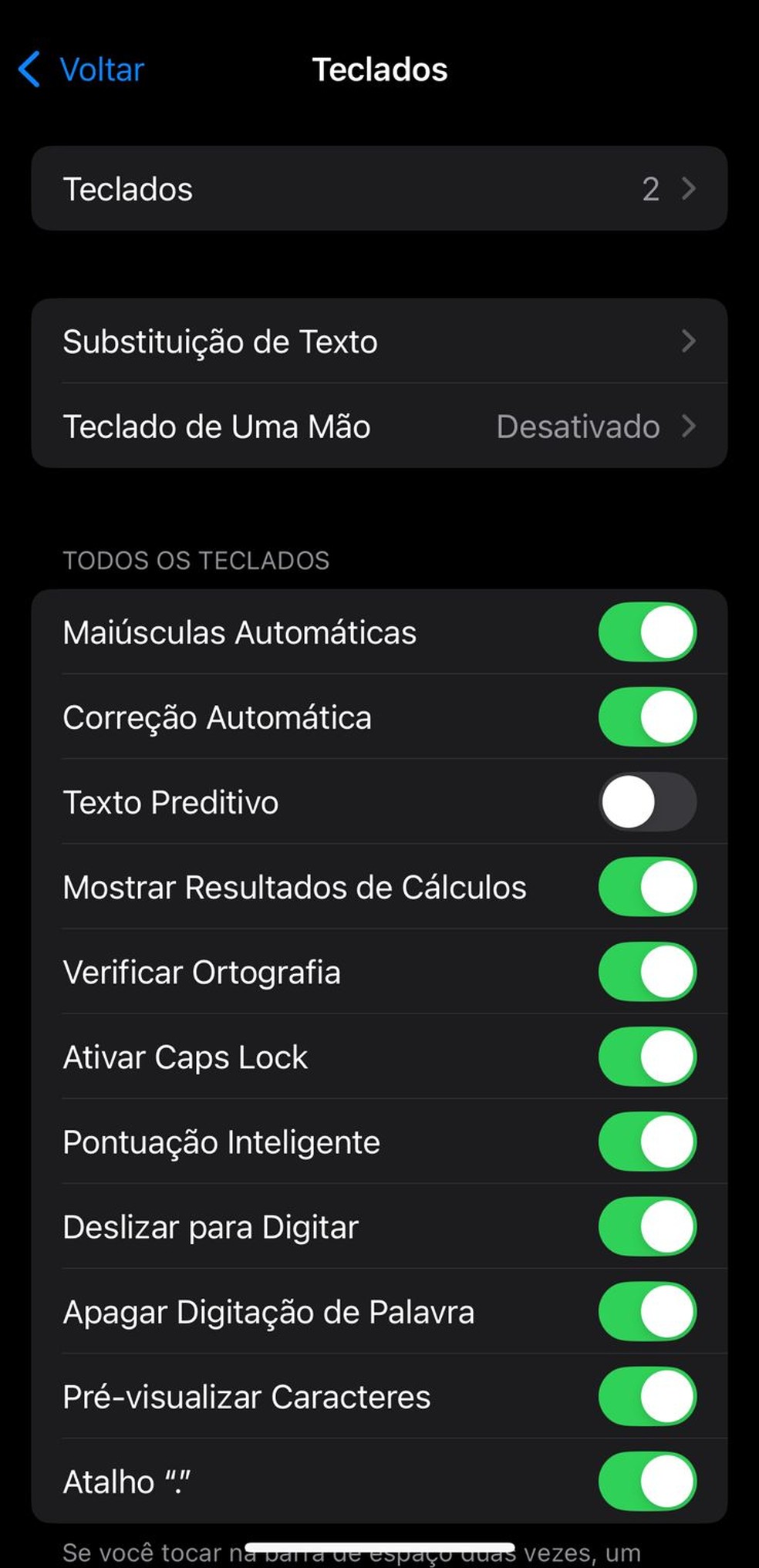The height and width of the screenshot is (1568, 759).
Task: Turn off Apagar Digitação de Palavra
Action: tap(648, 1311)
